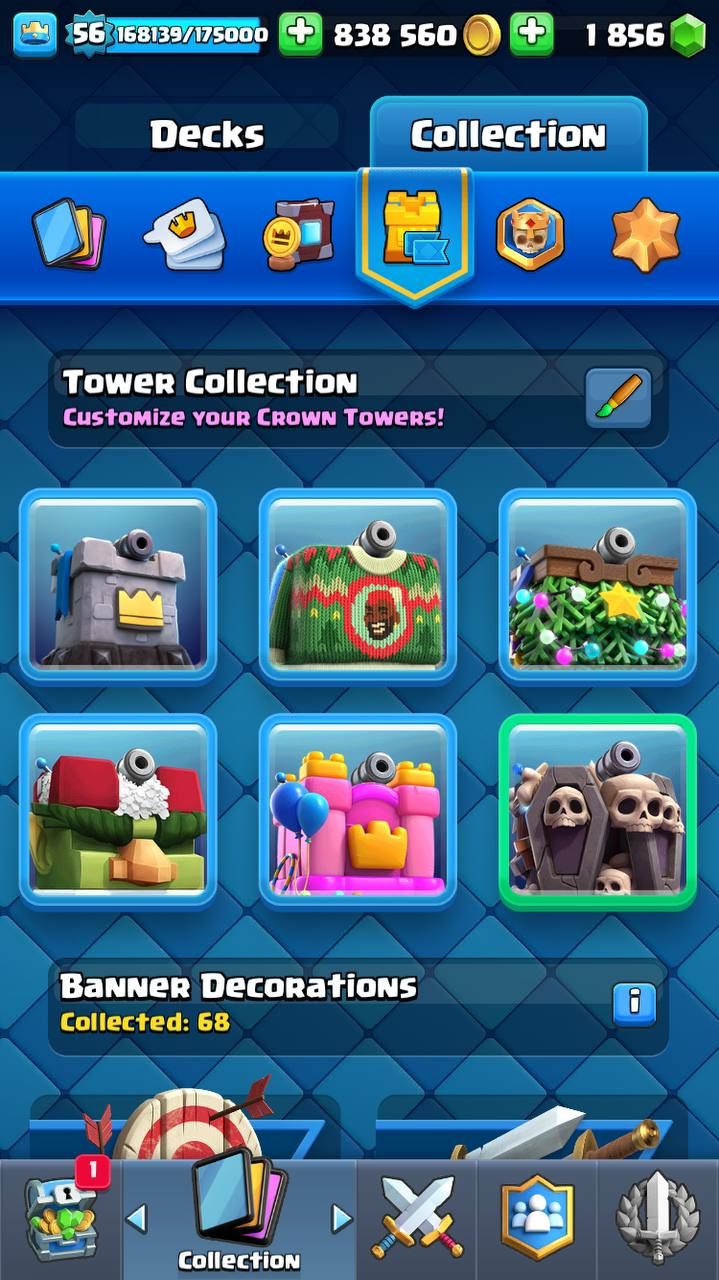The width and height of the screenshot is (719, 1280).
Task: Open the clan social tab
Action: coord(538,1218)
